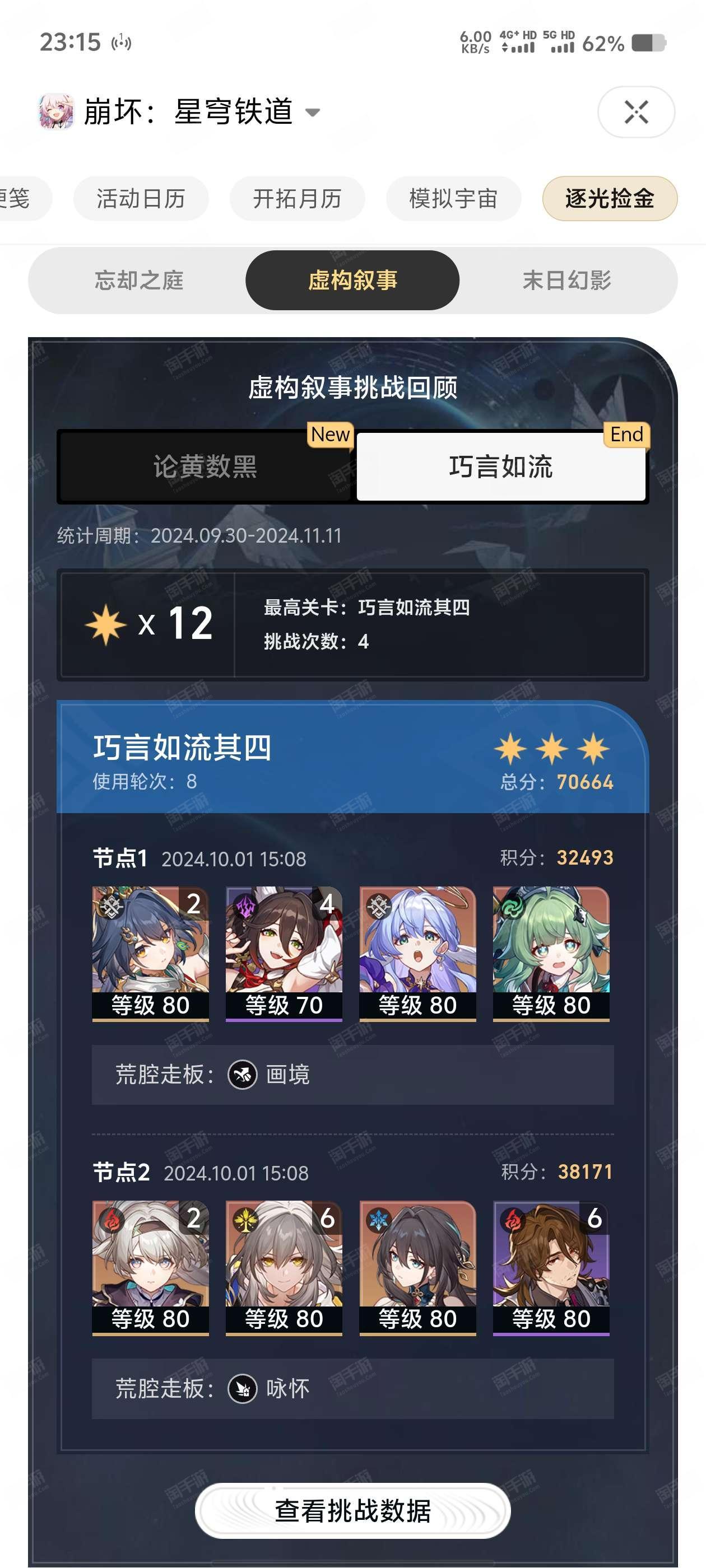Switch to the 活动日历 tab
The image size is (706, 1568).
(141, 198)
